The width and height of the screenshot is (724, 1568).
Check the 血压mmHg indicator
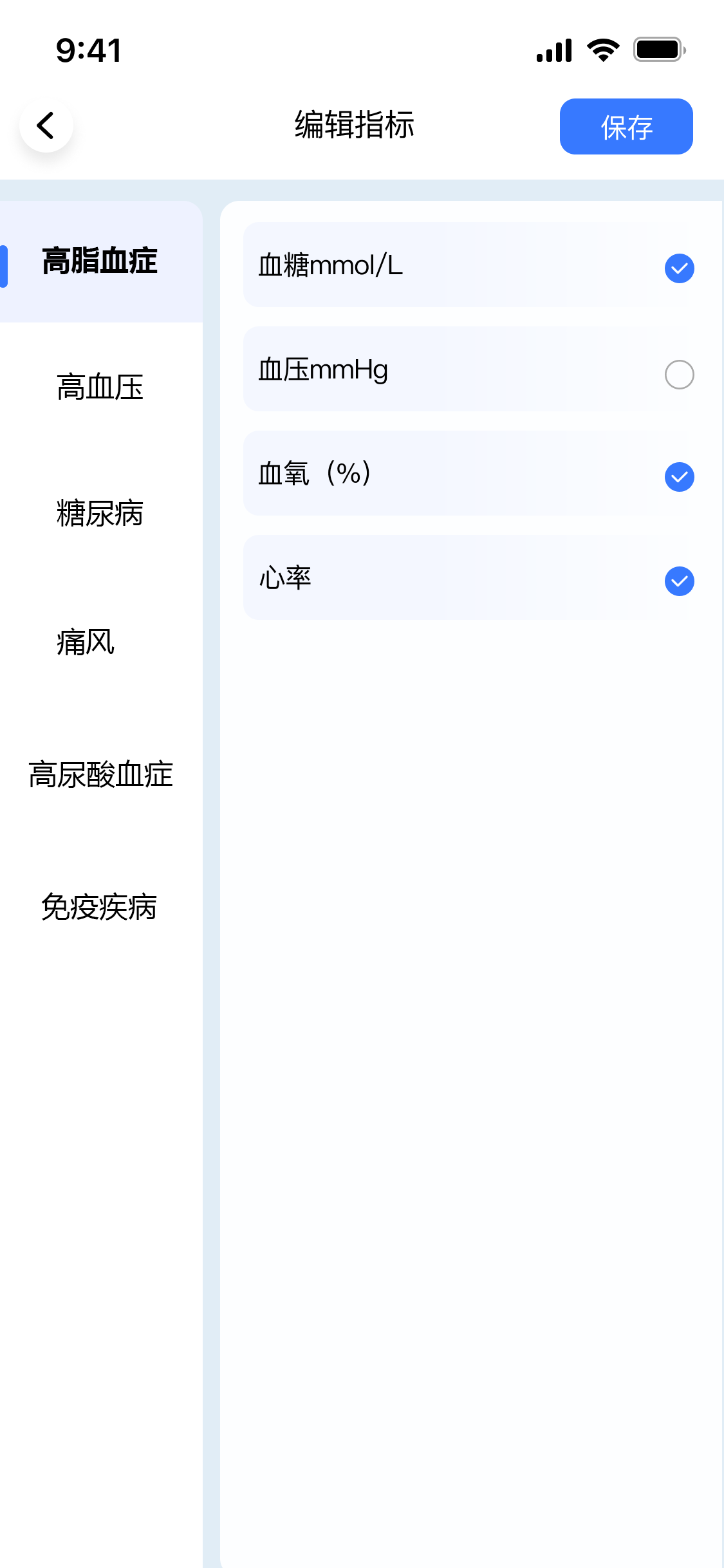tap(679, 374)
